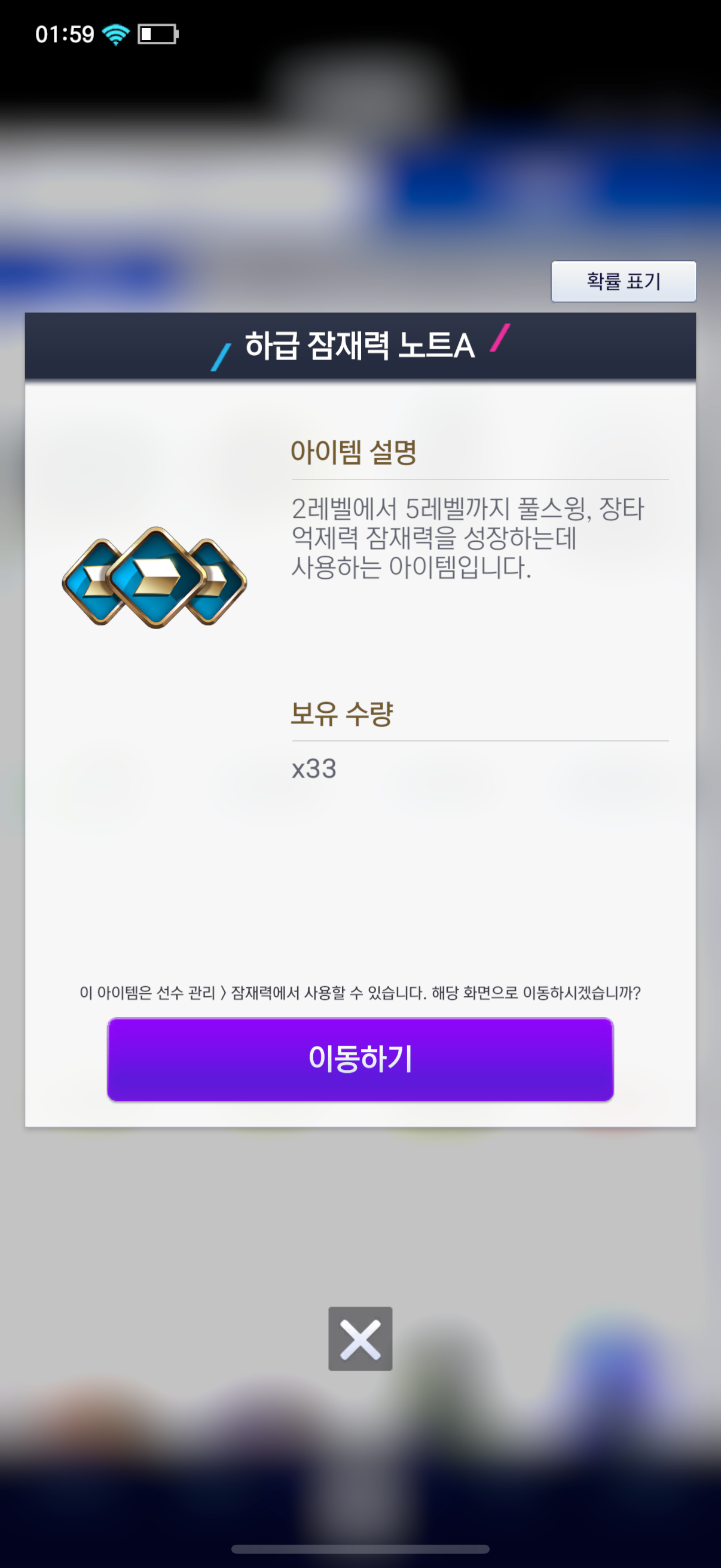Tap the 확률 표기 button
This screenshot has width=721, height=1568.
pyautogui.click(x=623, y=281)
